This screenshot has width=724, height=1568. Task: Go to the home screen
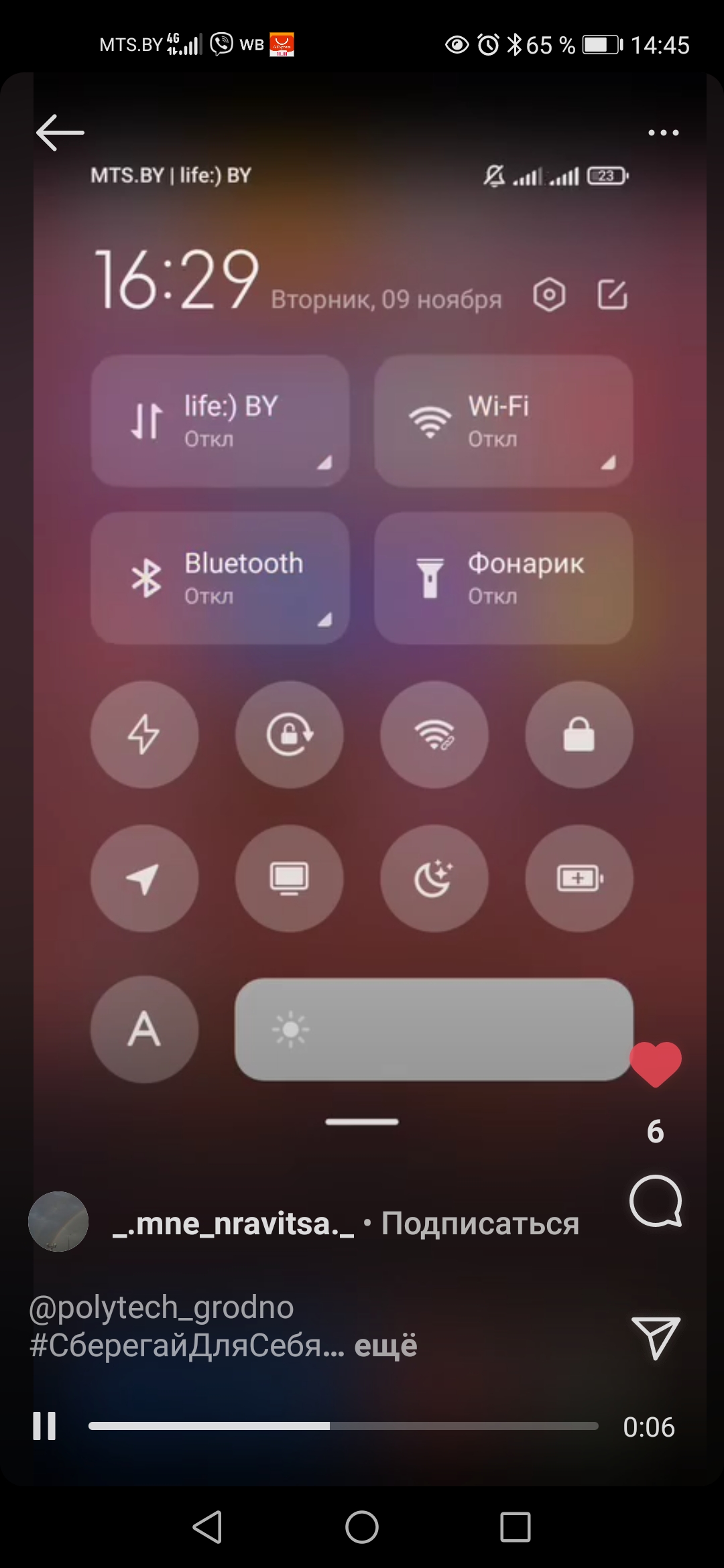tap(362, 1528)
